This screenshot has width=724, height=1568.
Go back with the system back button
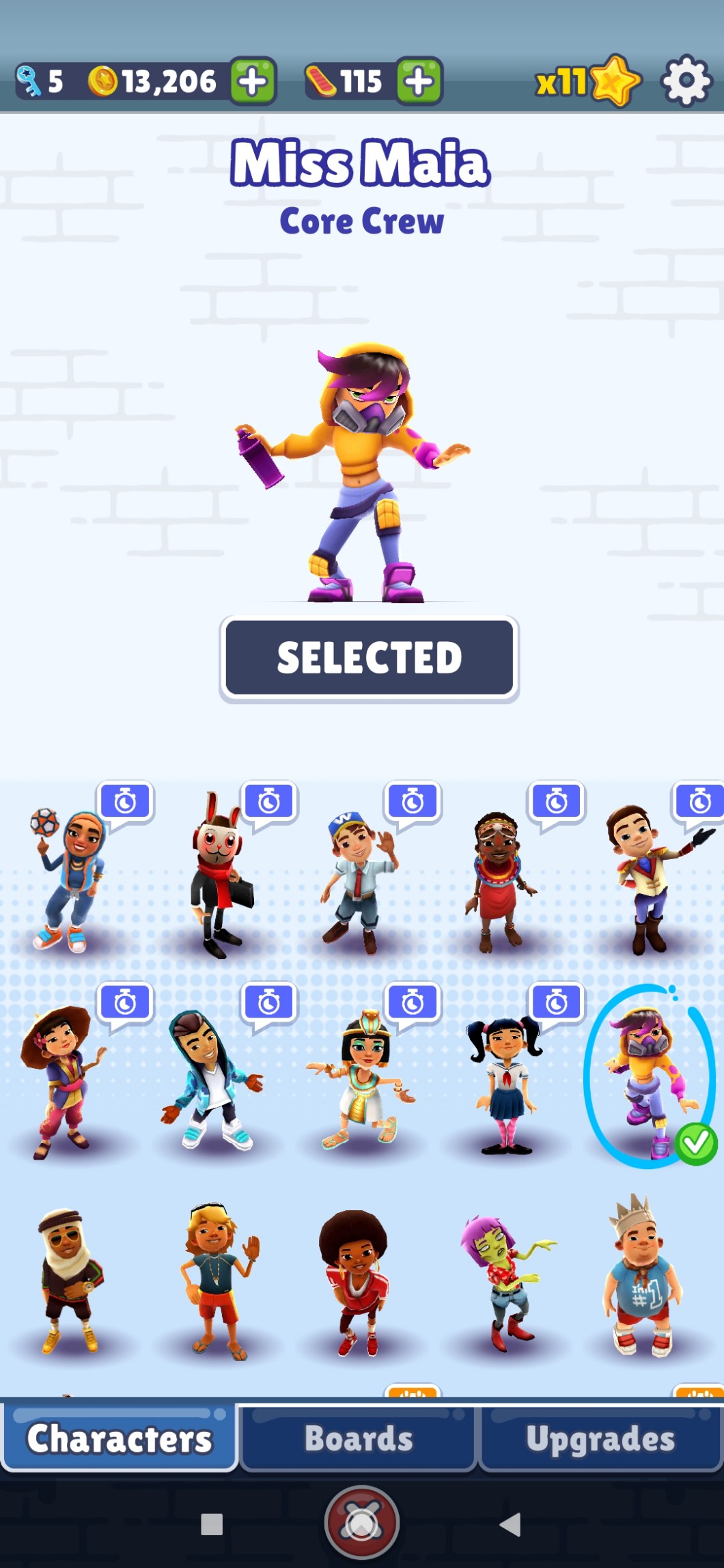click(510, 1524)
